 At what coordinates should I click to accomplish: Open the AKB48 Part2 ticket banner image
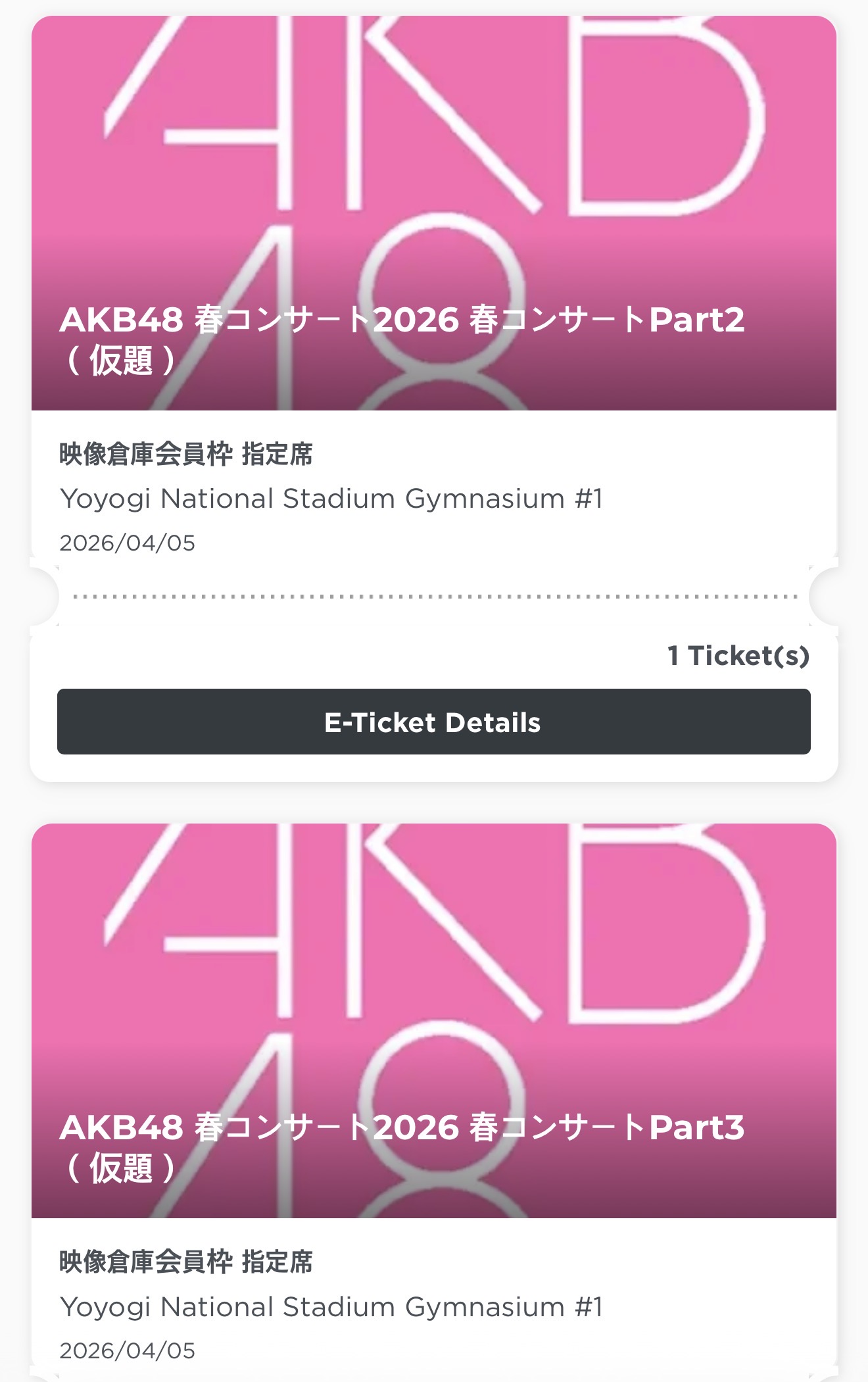(434, 197)
